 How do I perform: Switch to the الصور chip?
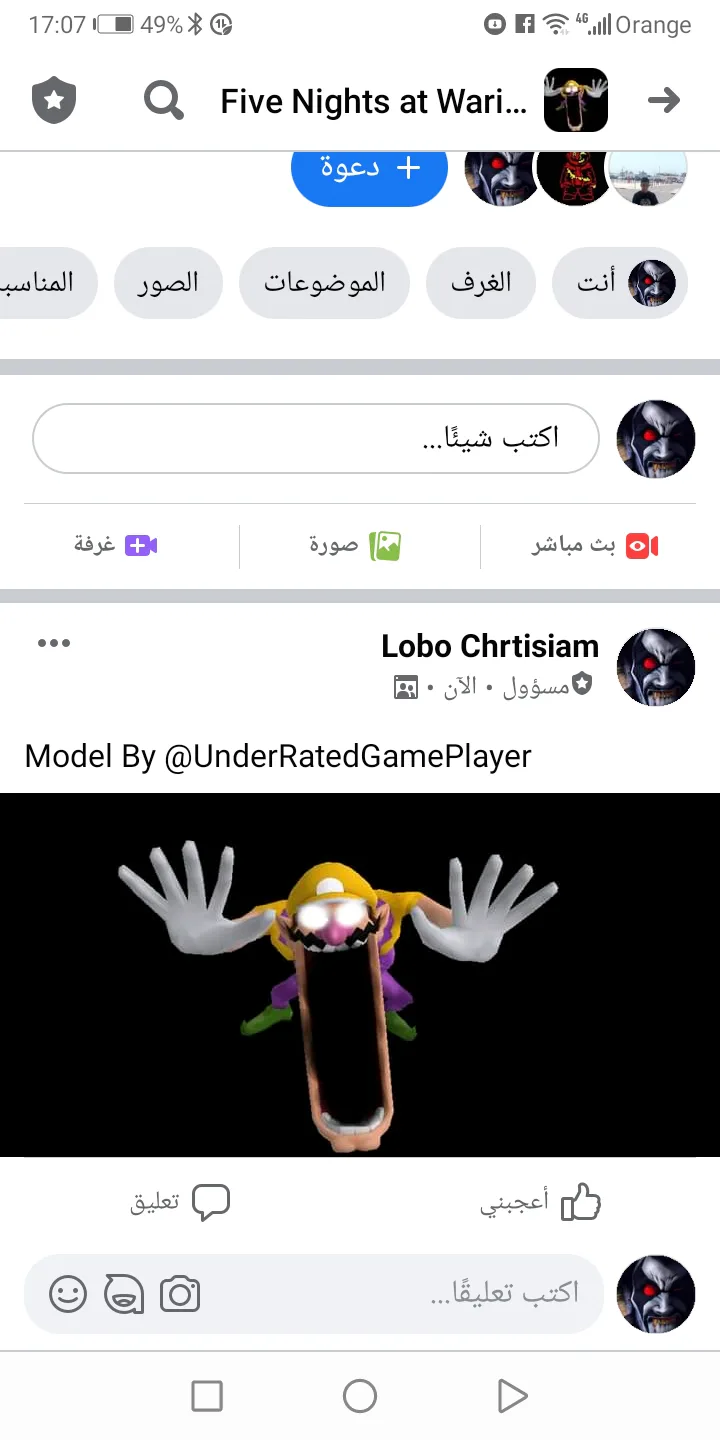(x=168, y=283)
